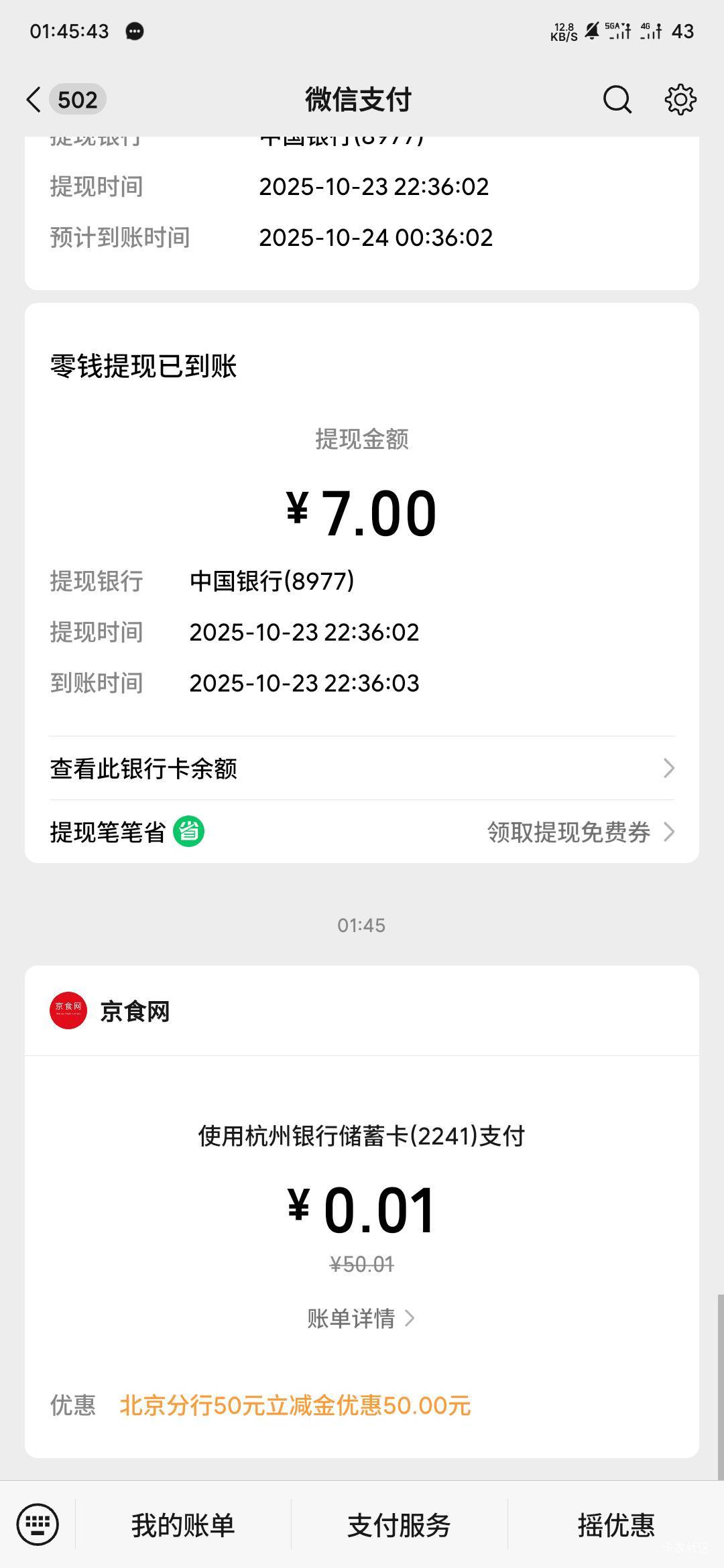View 账单详情 for the ¥0.01 payment
The width and height of the screenshot is (724, 1568).
click(x=361, y=1318)
